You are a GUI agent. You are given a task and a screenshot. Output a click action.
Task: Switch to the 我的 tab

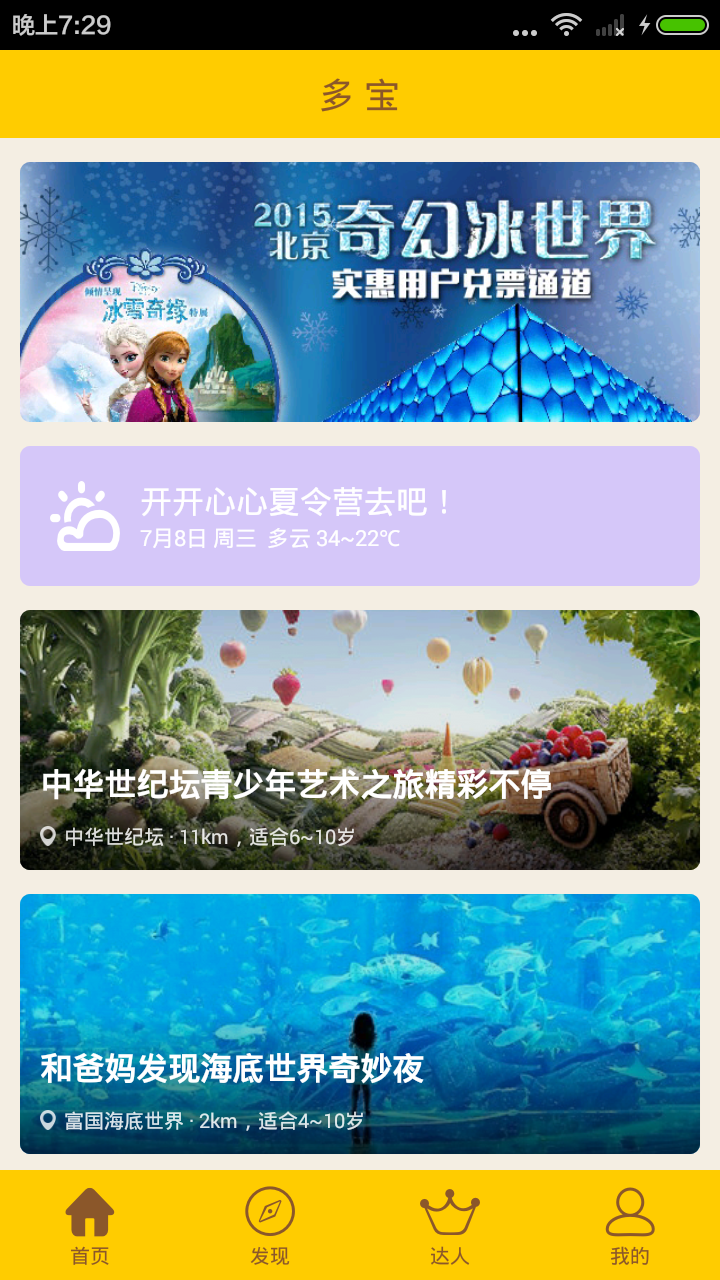pos(629,1225)
